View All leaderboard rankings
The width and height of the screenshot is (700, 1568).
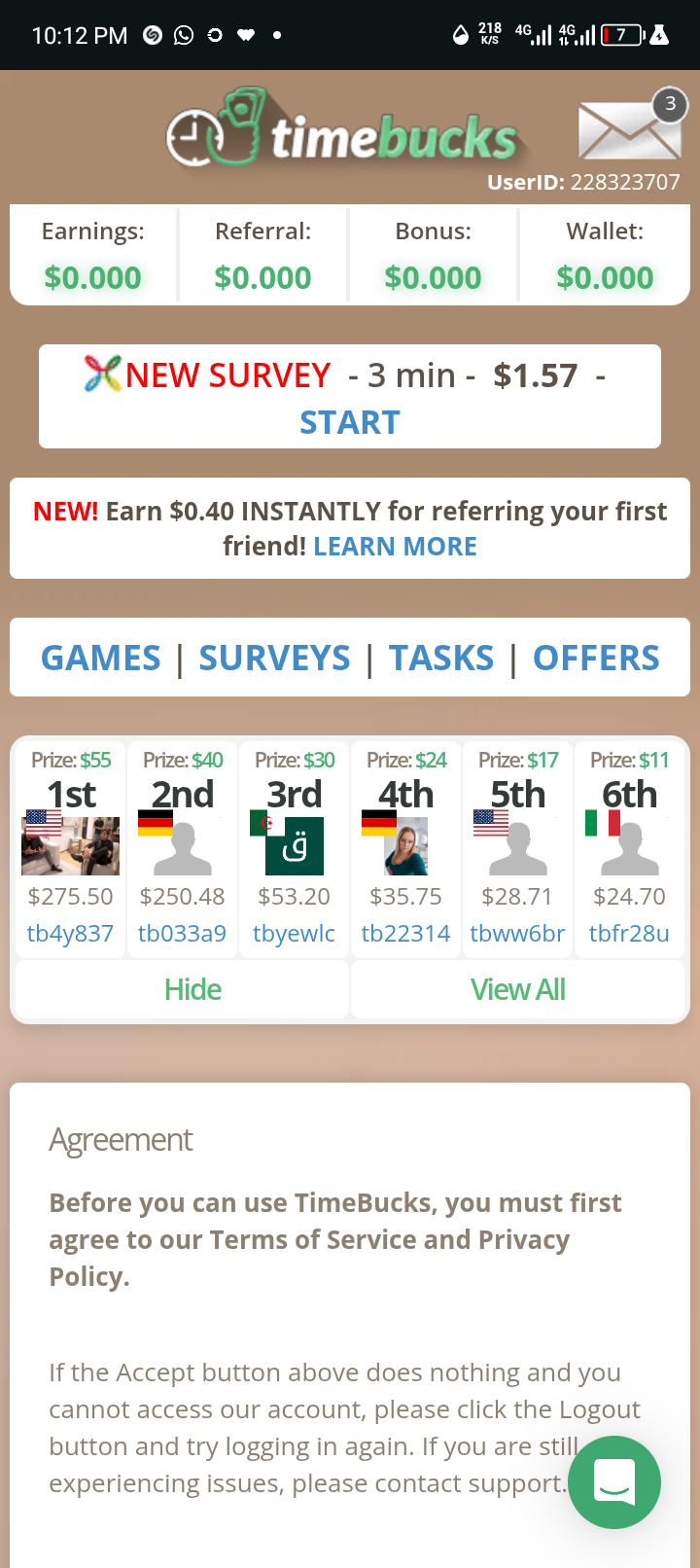click(517, 990)
